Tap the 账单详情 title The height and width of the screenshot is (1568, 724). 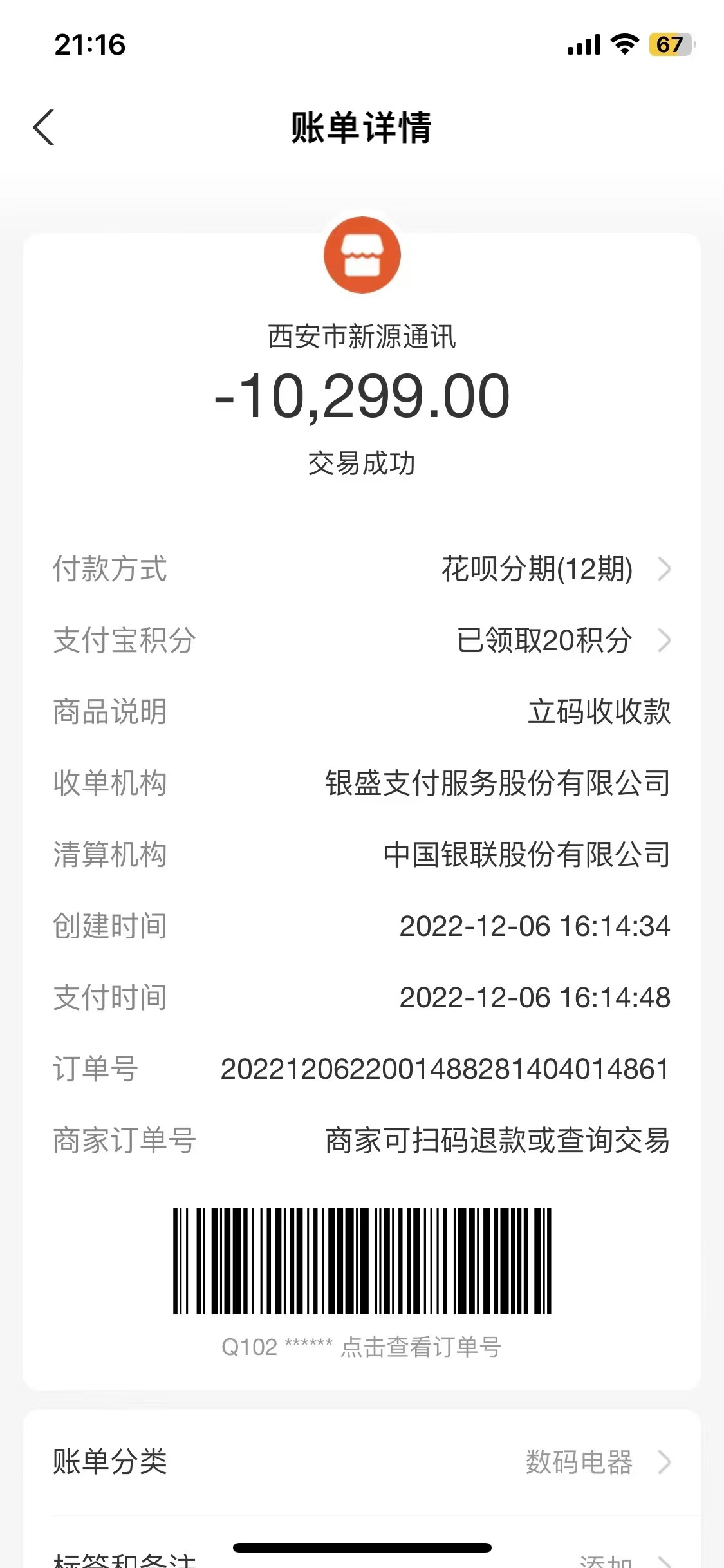tap(362, 127)
